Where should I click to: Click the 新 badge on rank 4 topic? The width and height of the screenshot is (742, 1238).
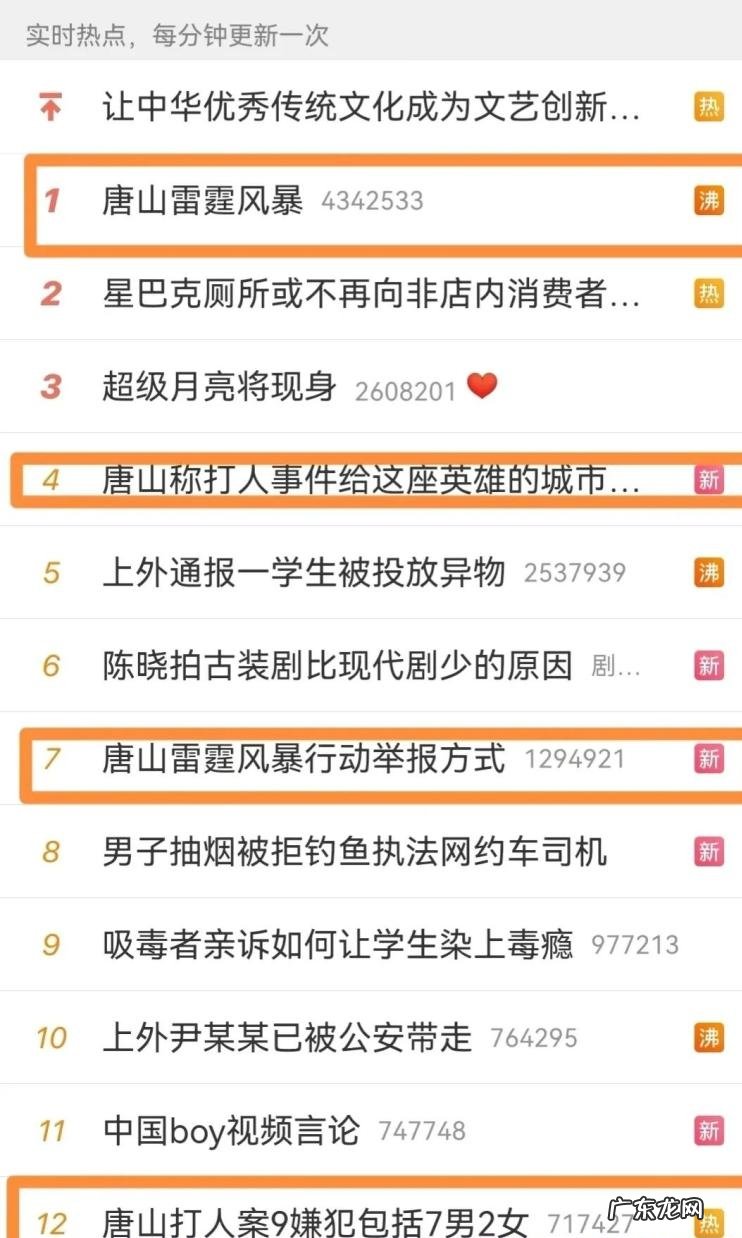coord(709,480)
